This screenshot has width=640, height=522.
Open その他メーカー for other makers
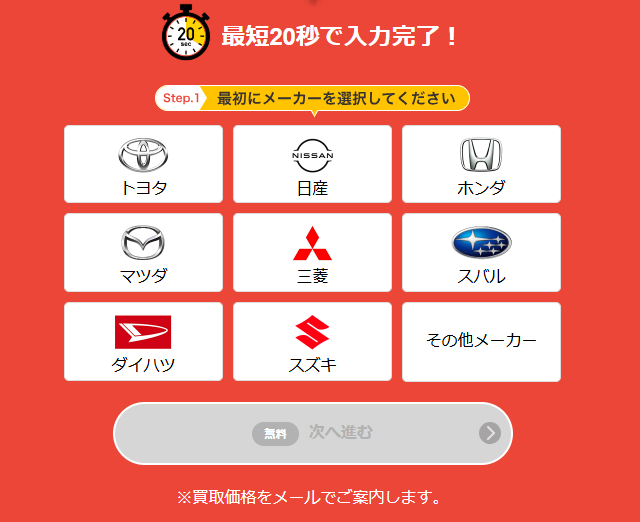tap(481, 341)
